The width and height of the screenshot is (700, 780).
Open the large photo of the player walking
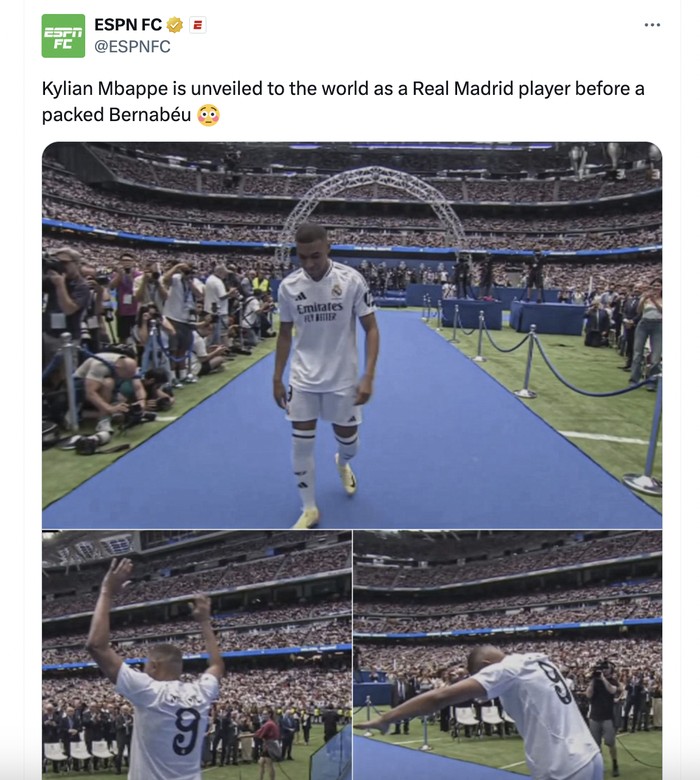(x=351, y=335)
